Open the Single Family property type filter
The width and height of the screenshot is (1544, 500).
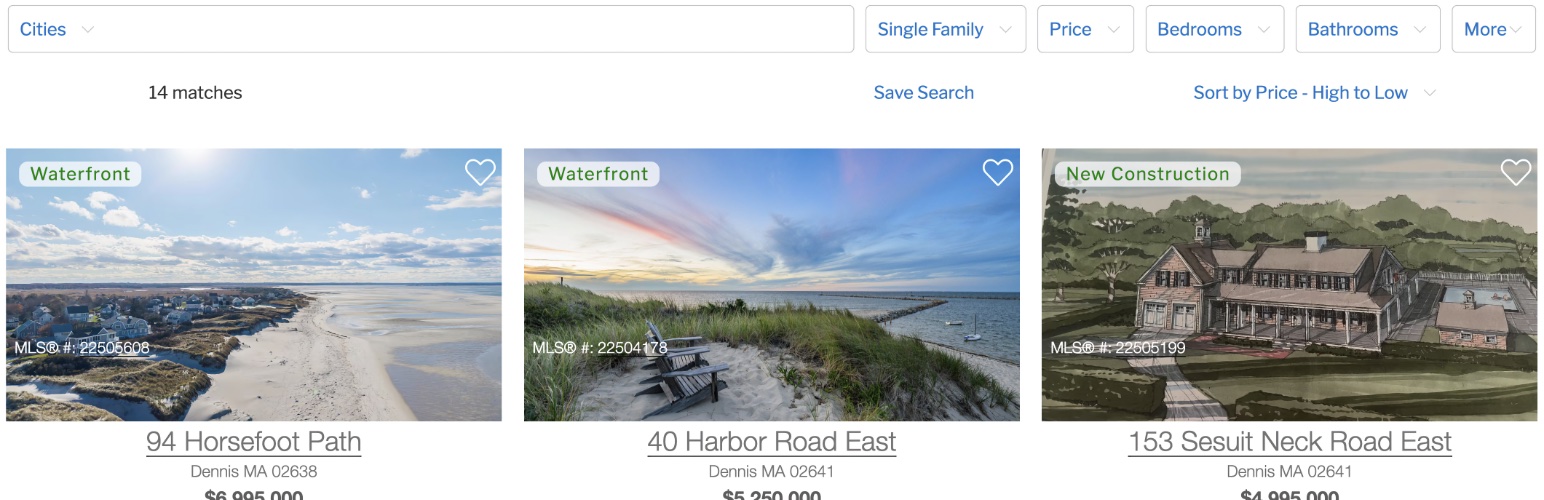(x=945, y=29)
